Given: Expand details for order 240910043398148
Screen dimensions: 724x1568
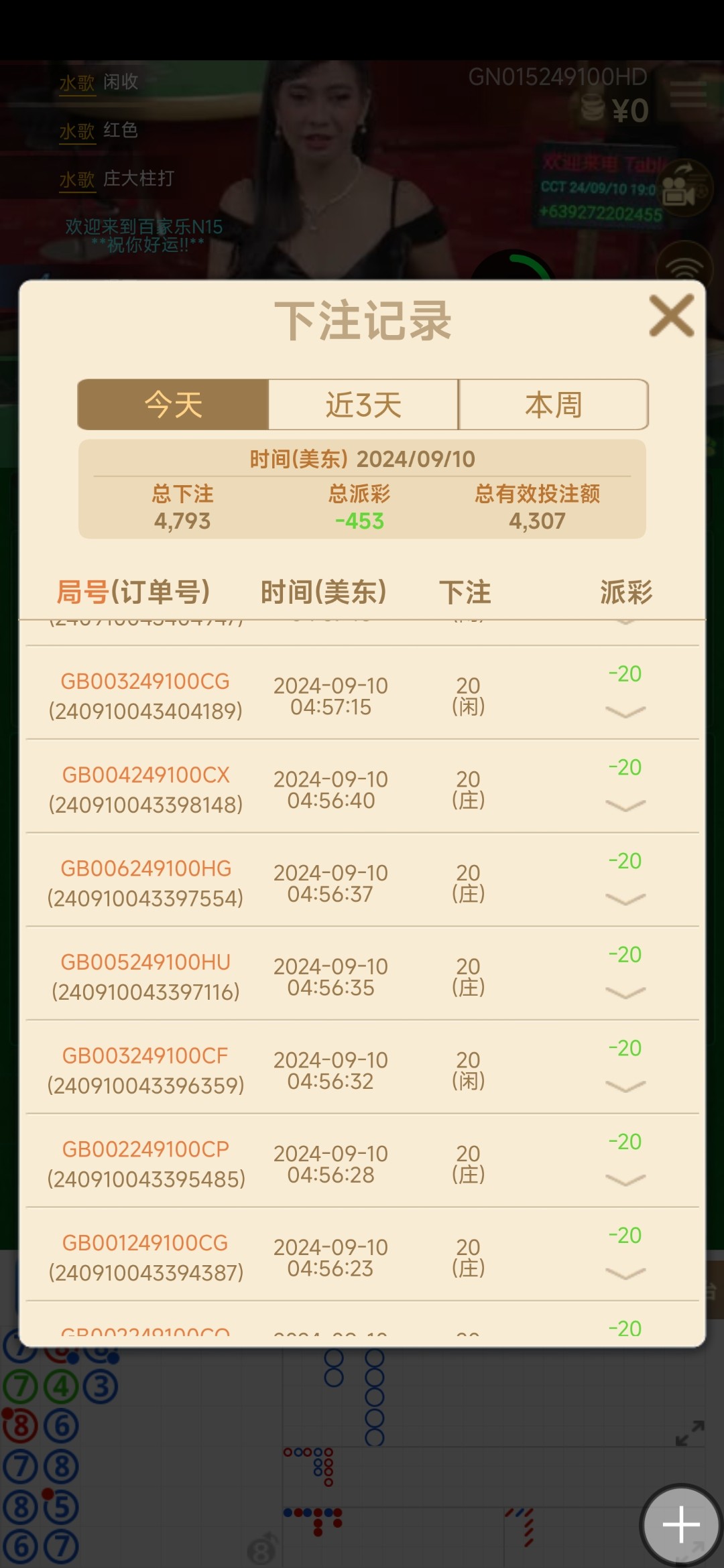Looking at the screenshot, I should 625,805.
